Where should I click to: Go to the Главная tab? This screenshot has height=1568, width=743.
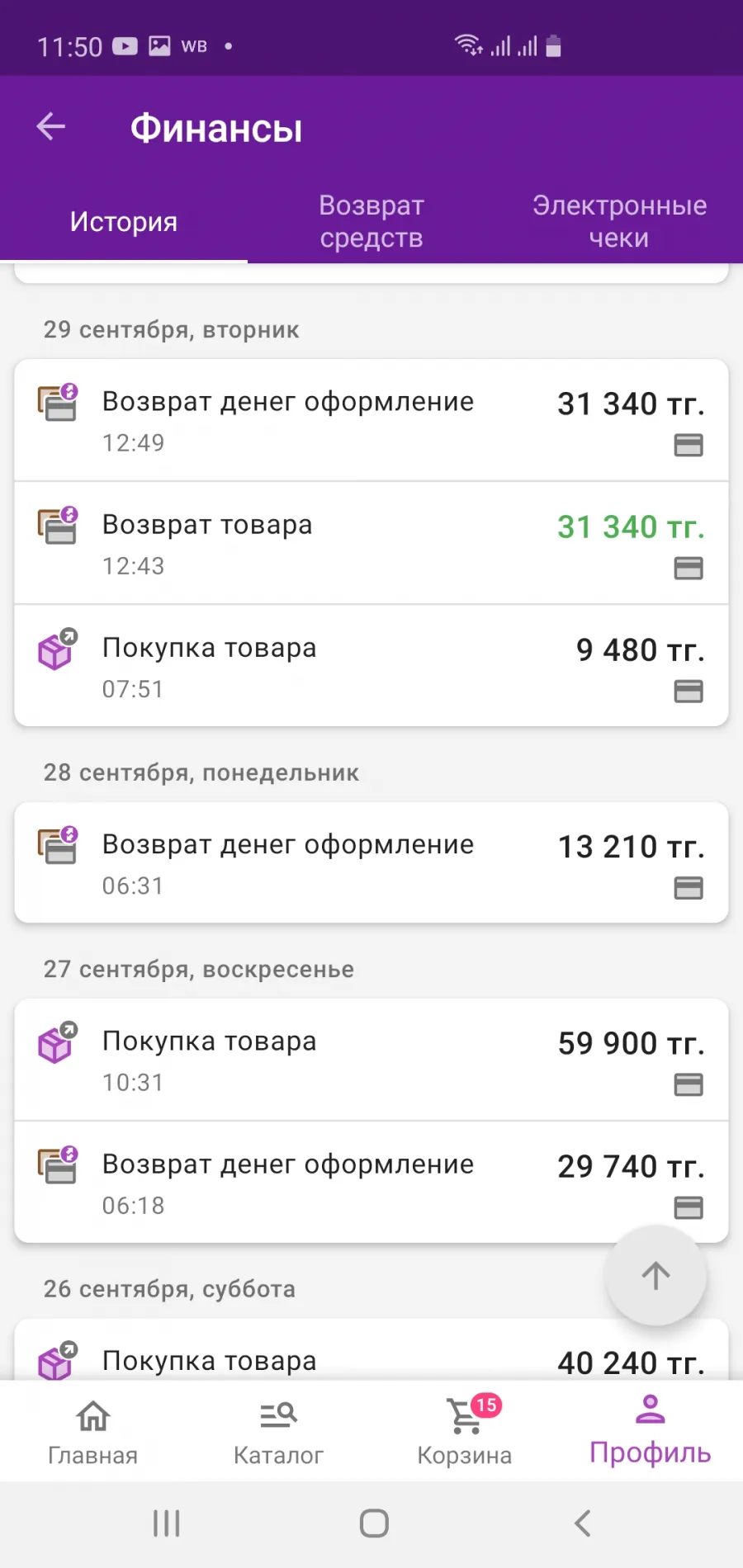[92, 1431]
